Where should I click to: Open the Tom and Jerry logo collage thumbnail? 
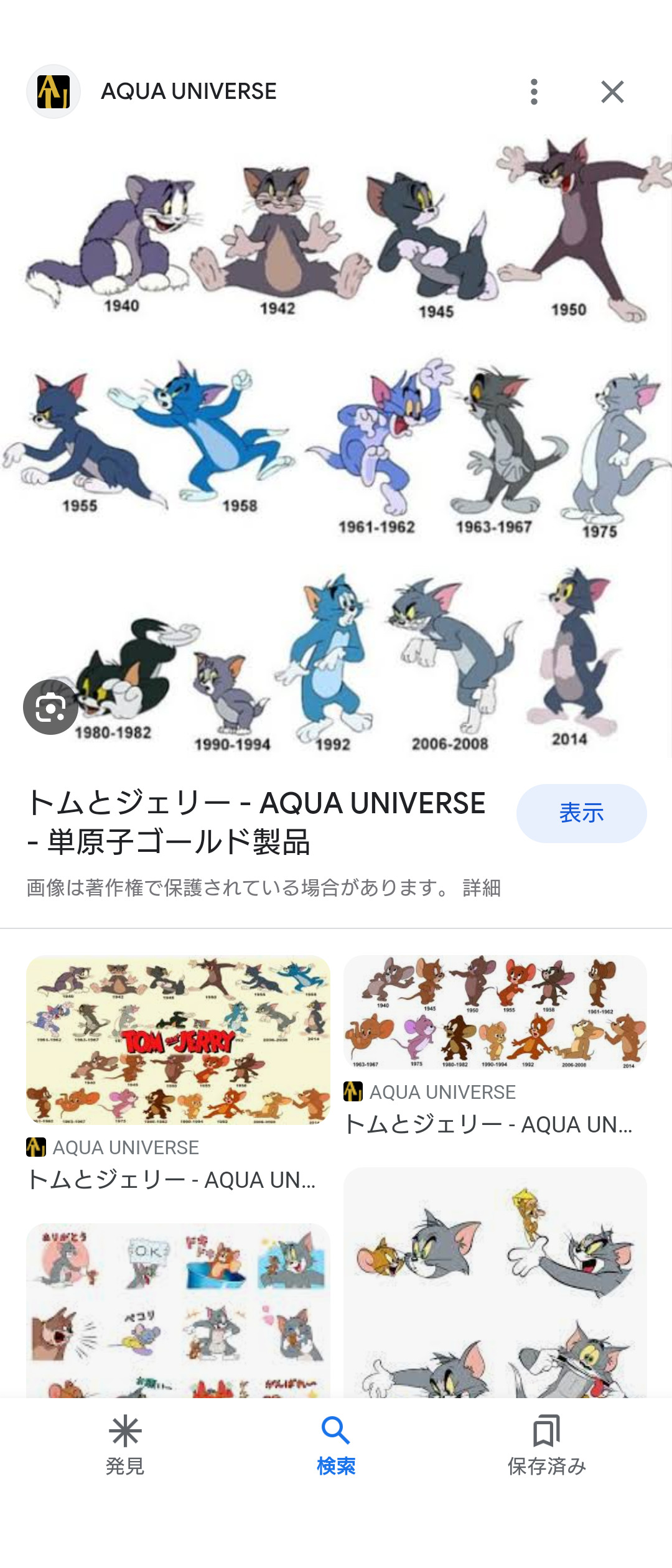178,1040
